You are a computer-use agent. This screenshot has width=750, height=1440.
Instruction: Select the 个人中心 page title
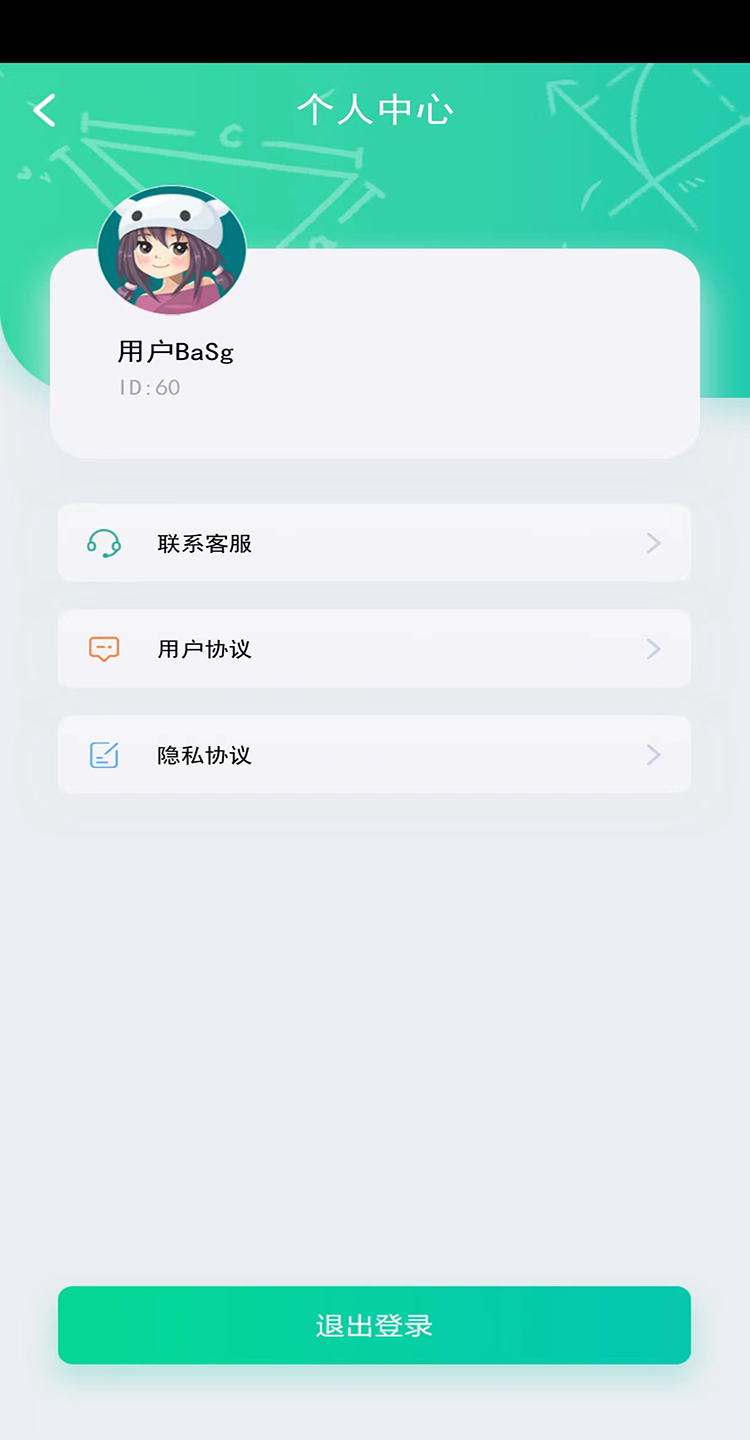(374, 110)
